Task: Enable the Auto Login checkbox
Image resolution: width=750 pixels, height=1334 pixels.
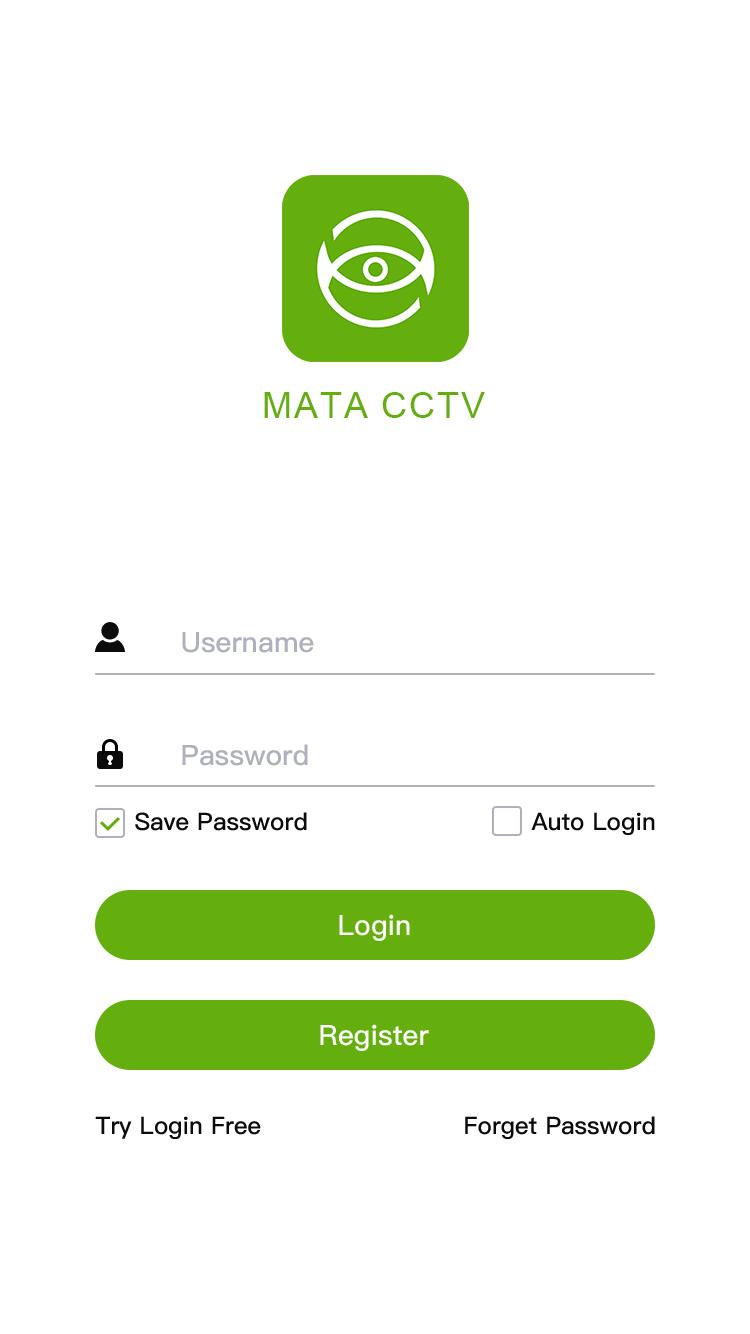Action: pos(507,821)
